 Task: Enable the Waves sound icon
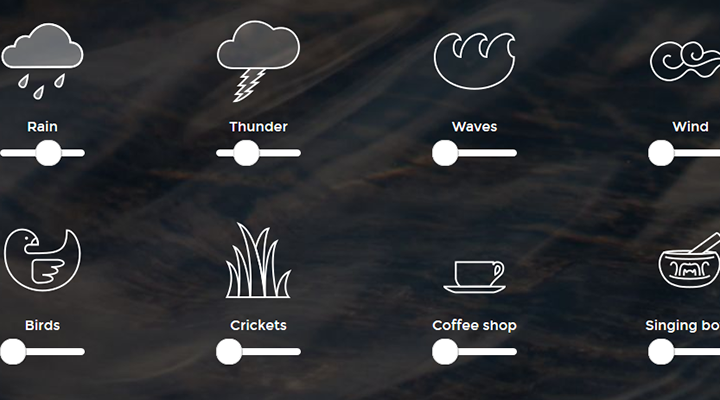tap(474, 60)
